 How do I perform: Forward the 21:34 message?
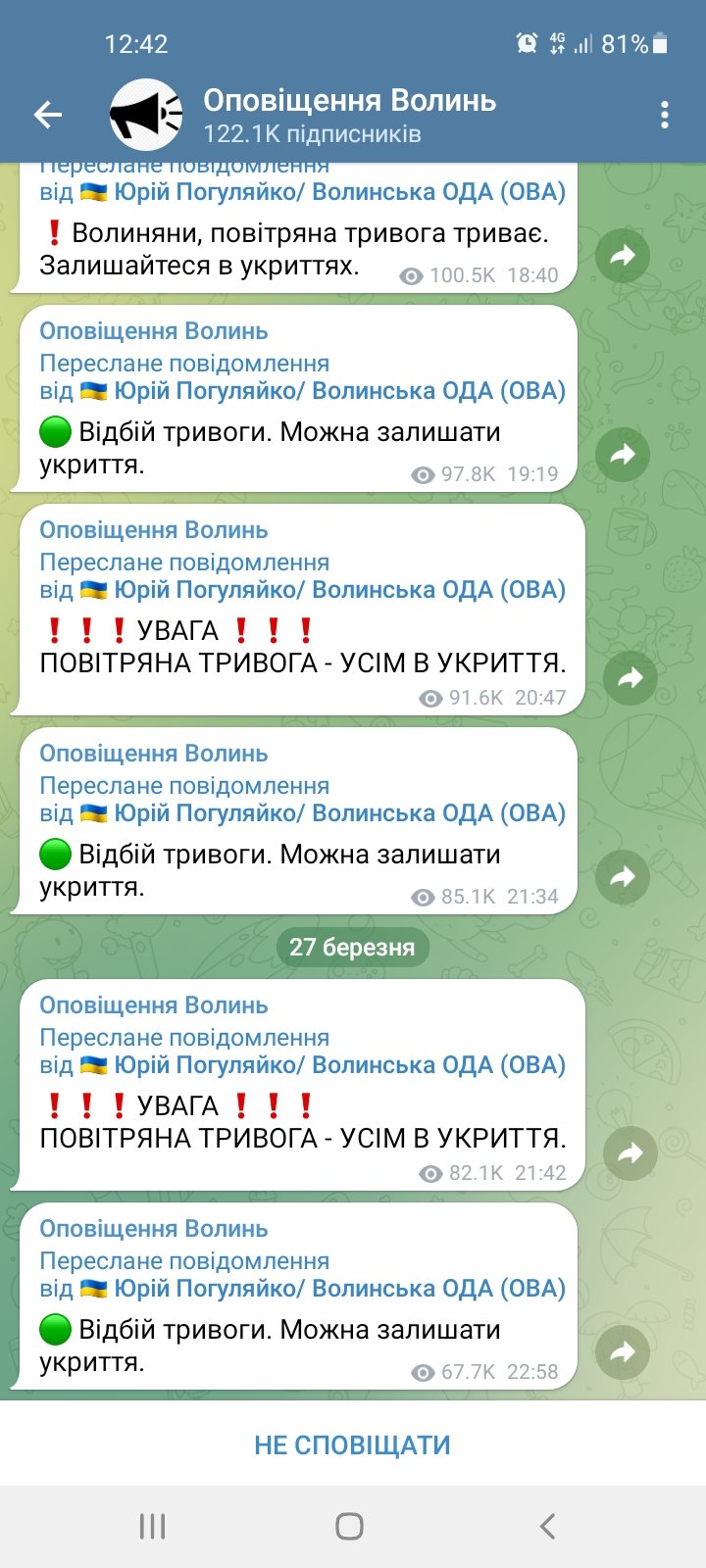click(x=623, y=876)
